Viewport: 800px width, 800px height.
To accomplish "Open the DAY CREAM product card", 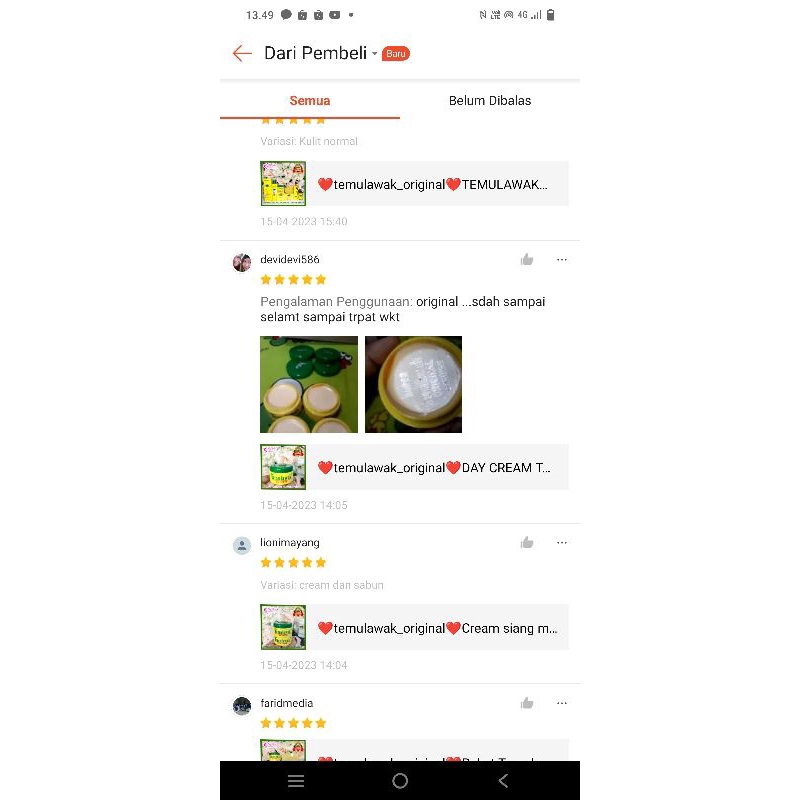I will 414,467.
